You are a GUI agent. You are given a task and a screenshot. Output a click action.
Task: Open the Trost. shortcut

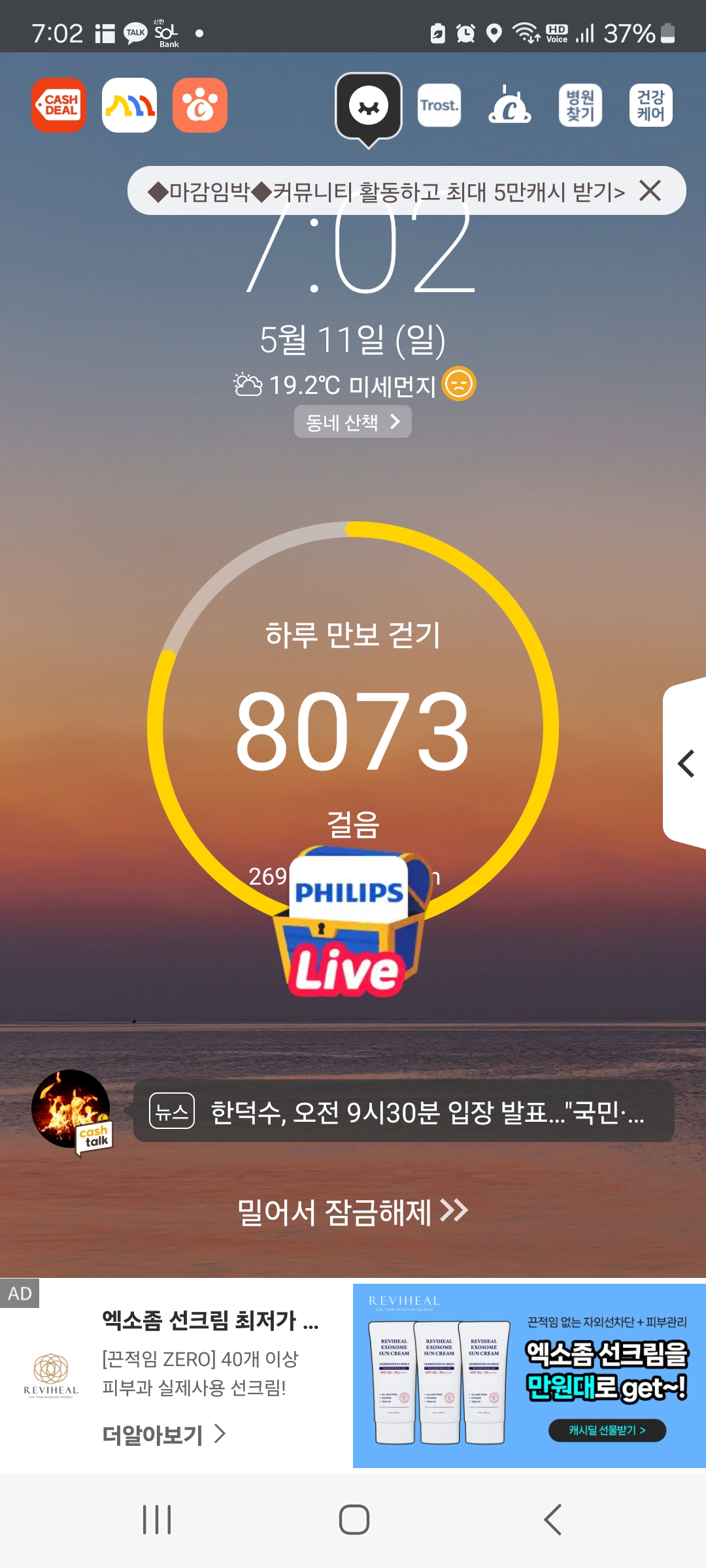pos(439,105)
